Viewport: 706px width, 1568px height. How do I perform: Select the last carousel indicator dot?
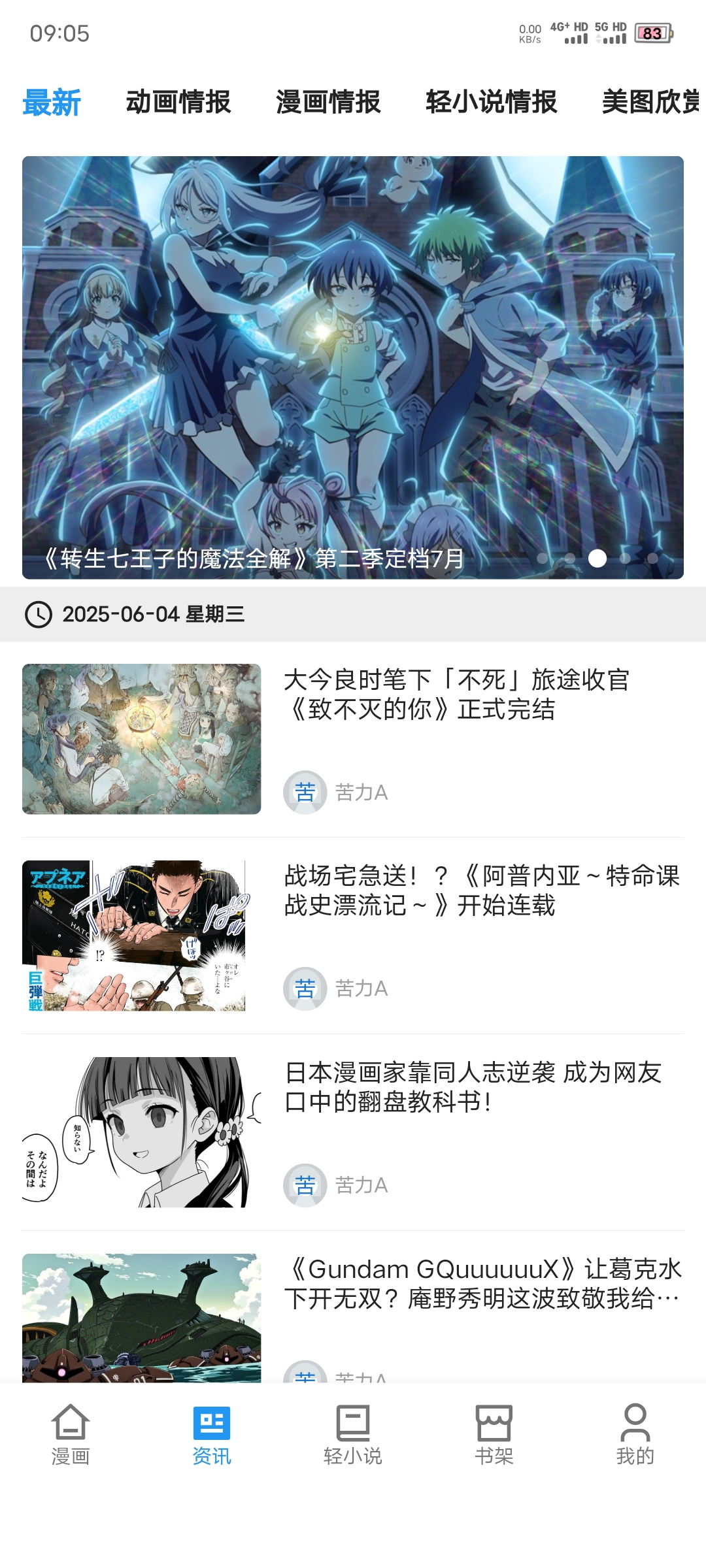coord(652,557)
